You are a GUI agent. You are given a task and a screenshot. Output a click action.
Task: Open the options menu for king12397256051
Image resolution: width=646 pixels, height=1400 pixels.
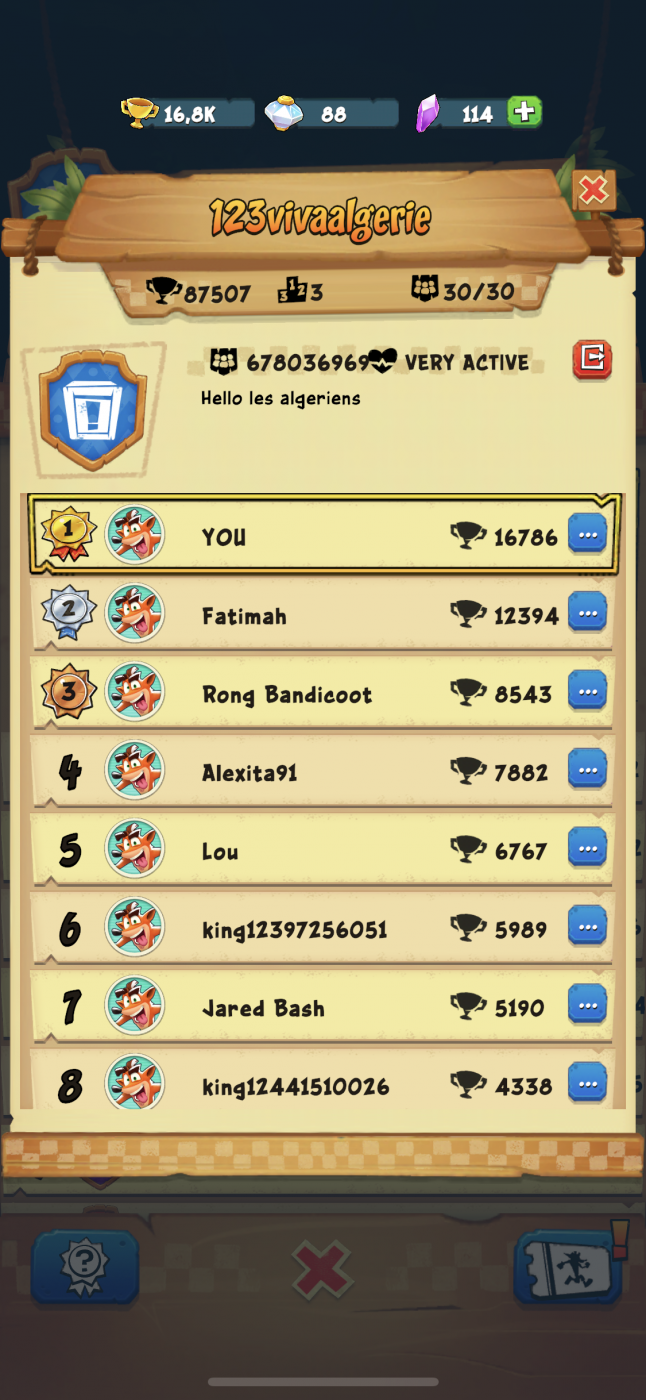(587, 927)
